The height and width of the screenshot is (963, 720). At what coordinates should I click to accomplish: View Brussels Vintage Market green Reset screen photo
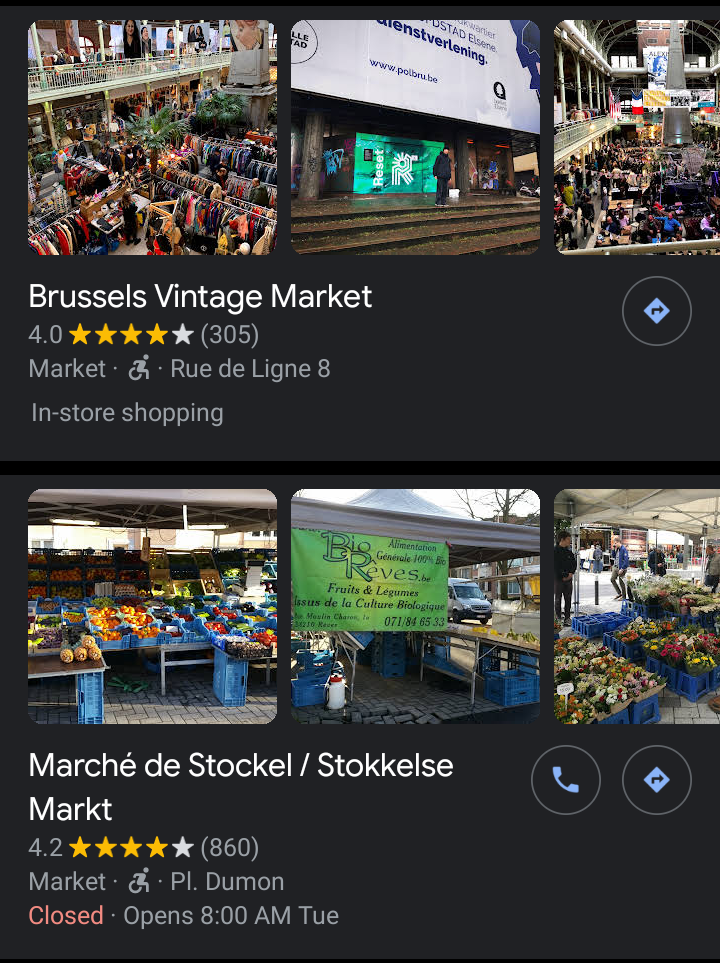(x=415, y=137)
